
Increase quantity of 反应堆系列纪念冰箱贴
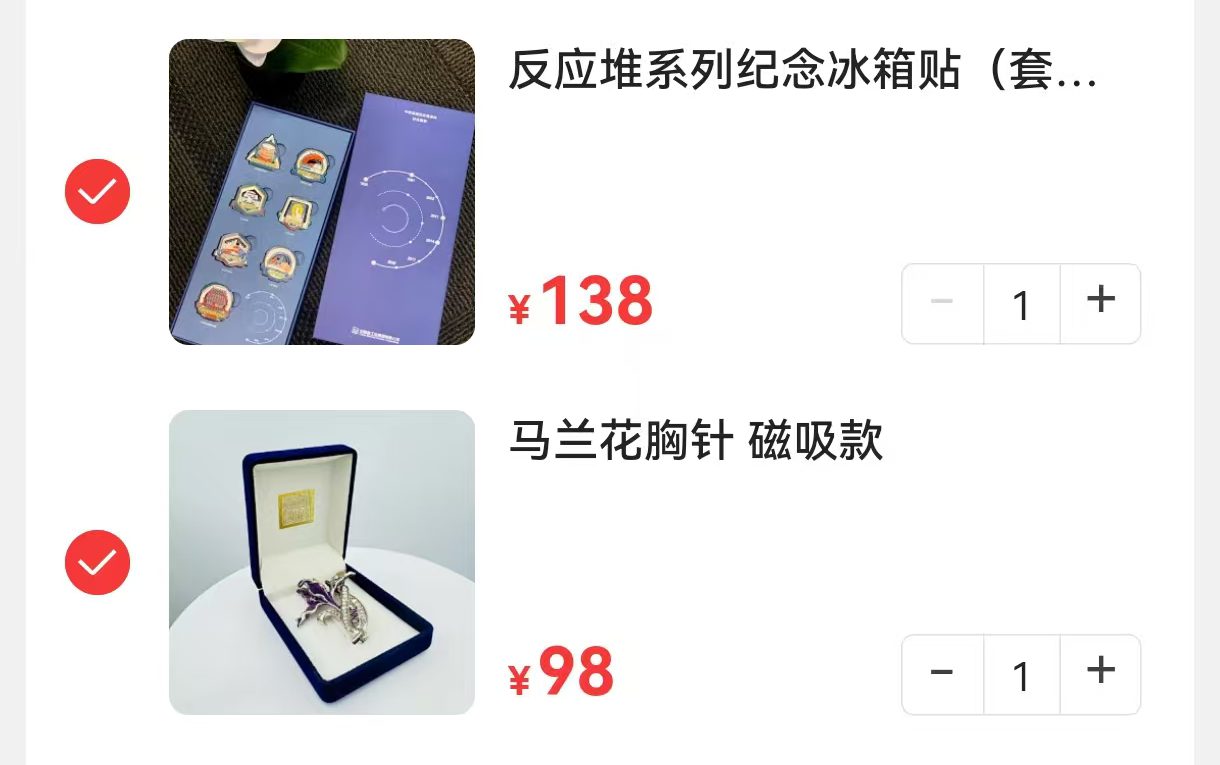click(x=1100, y=303)
